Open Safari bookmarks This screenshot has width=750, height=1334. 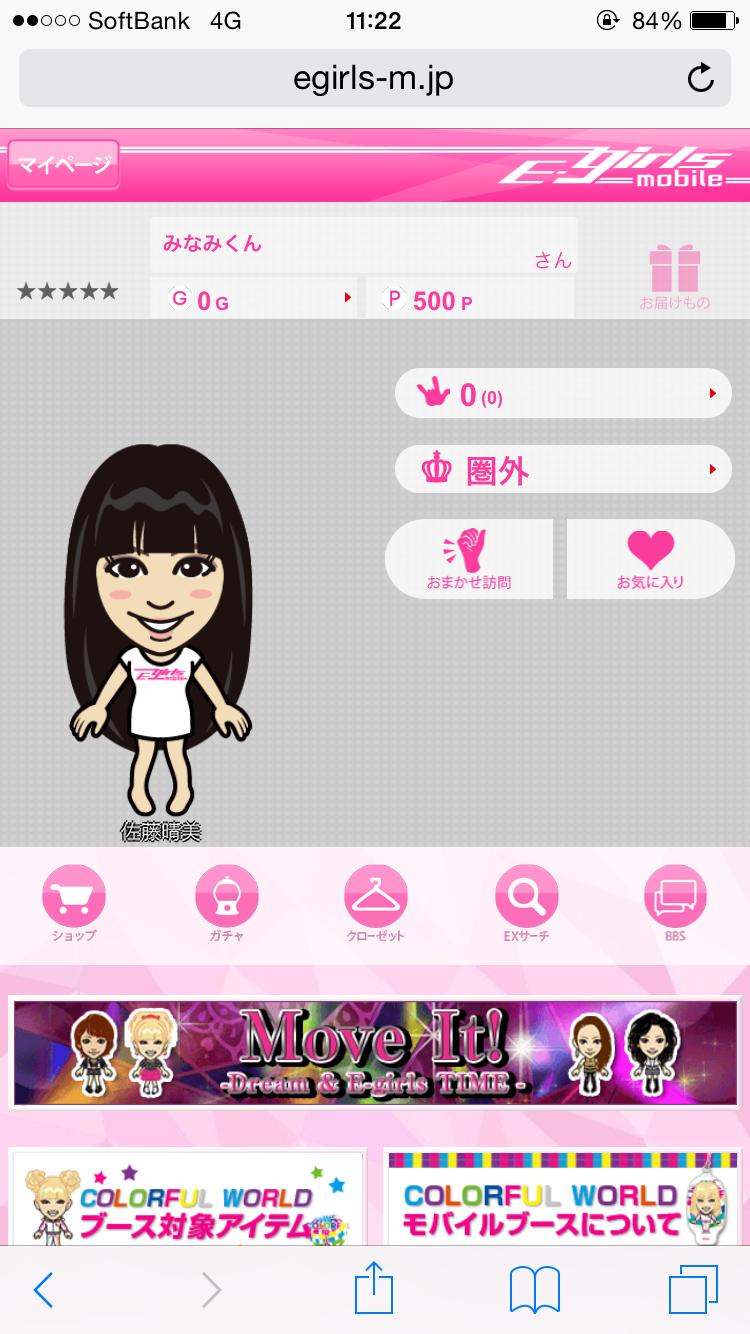(534, 1290)
